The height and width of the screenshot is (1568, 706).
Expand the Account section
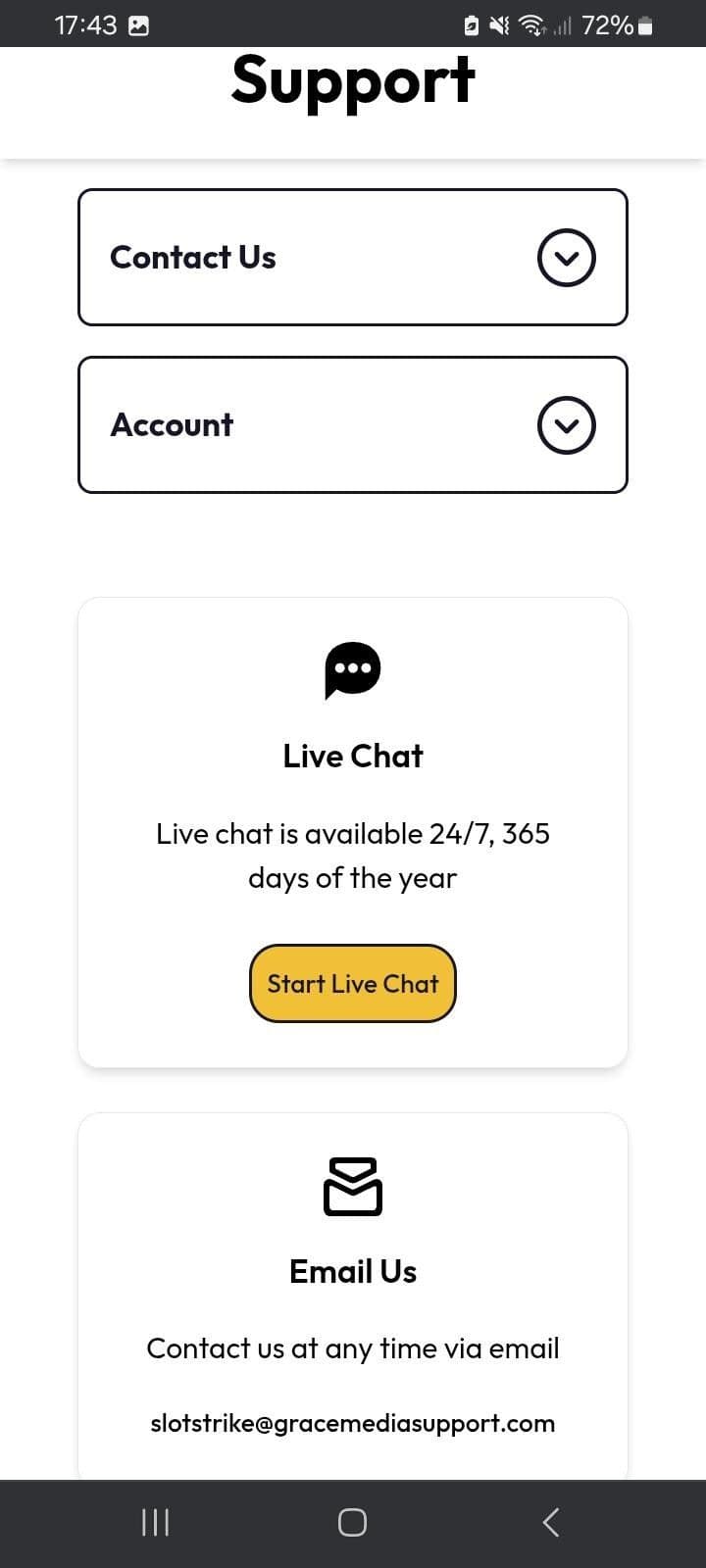tap(566, 425)
